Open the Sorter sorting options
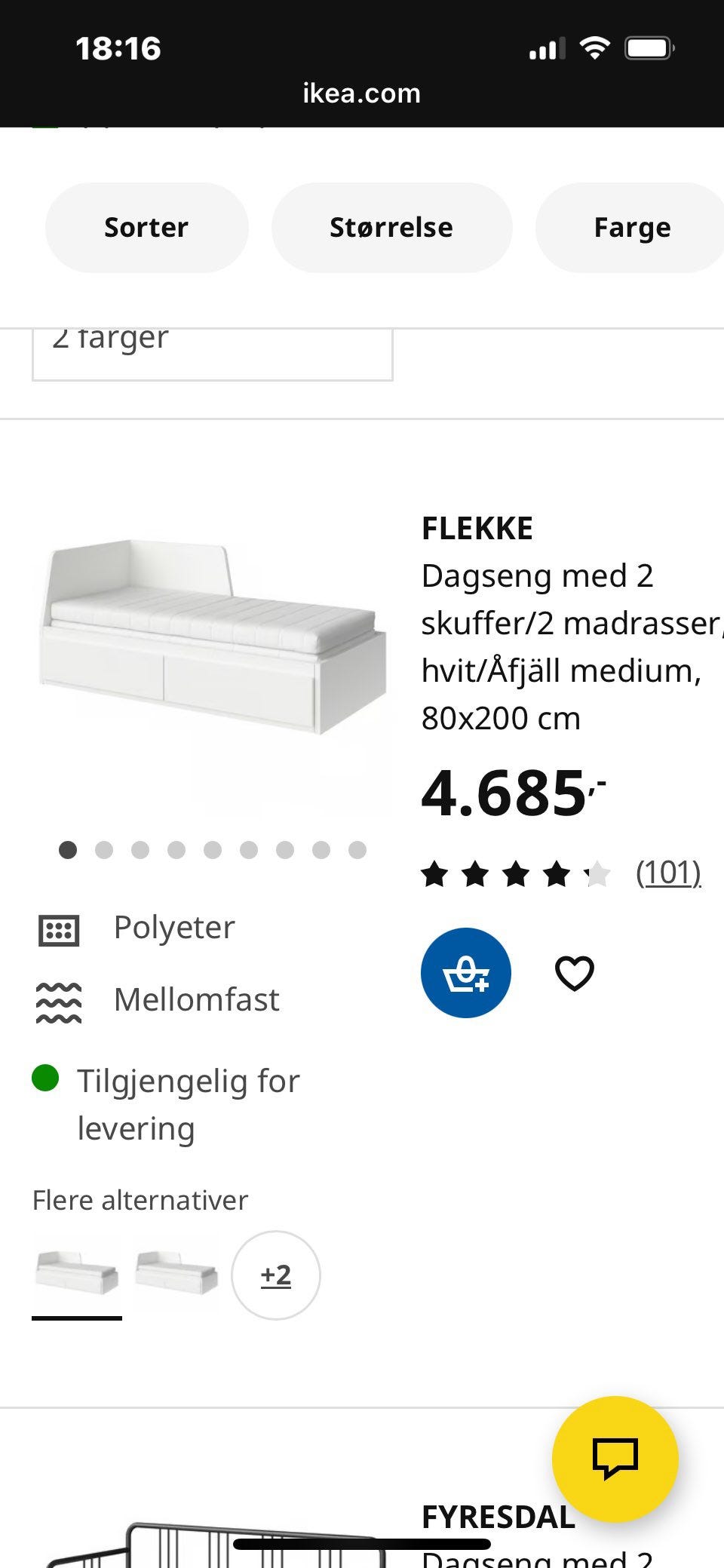The height and width of the screenshot is (1568, 724). click(146, 227)
